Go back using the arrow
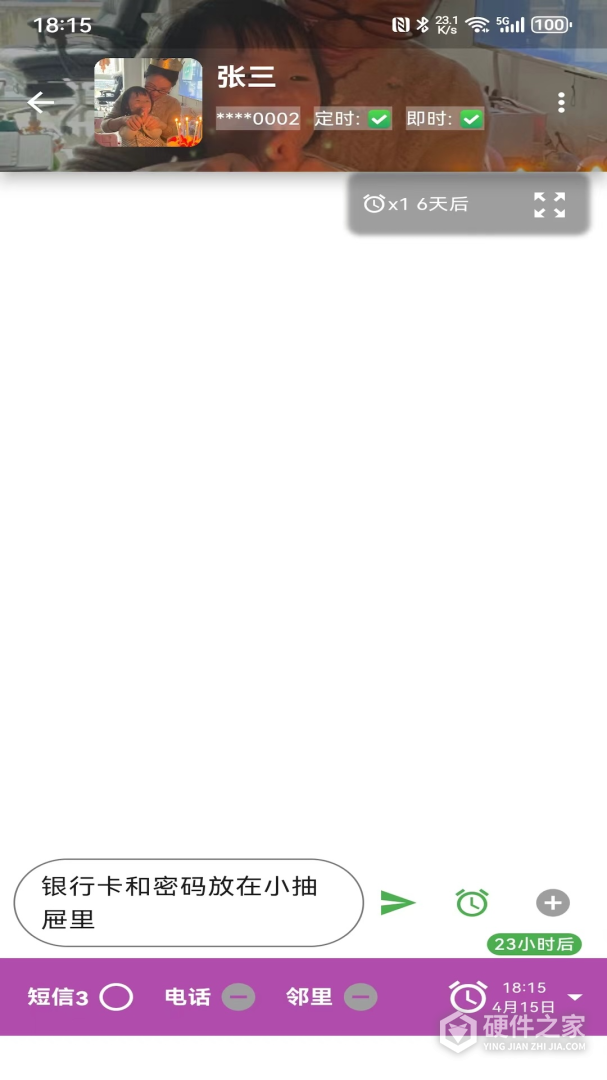607x1080 pixels. tap(40, 102)
